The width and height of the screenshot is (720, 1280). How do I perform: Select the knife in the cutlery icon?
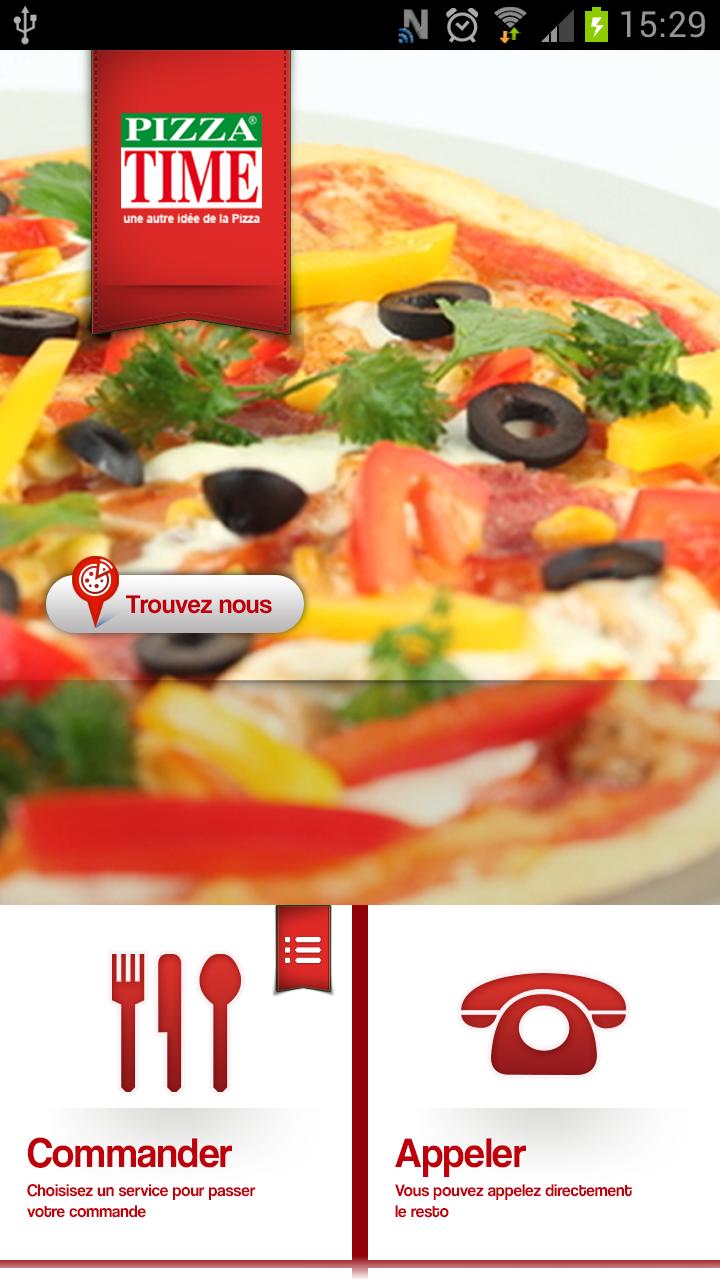[170, 1020]
